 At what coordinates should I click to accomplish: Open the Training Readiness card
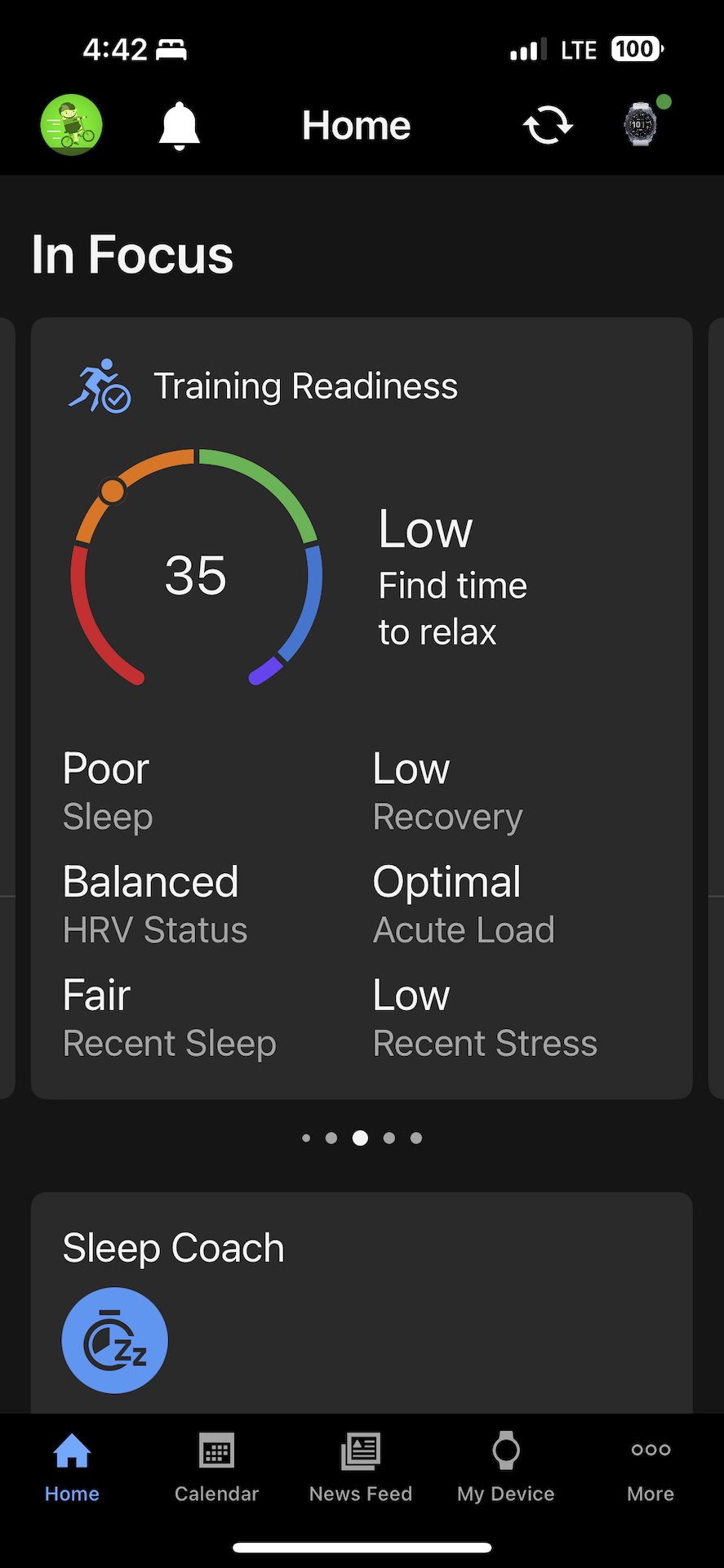[x=362, y=707]
